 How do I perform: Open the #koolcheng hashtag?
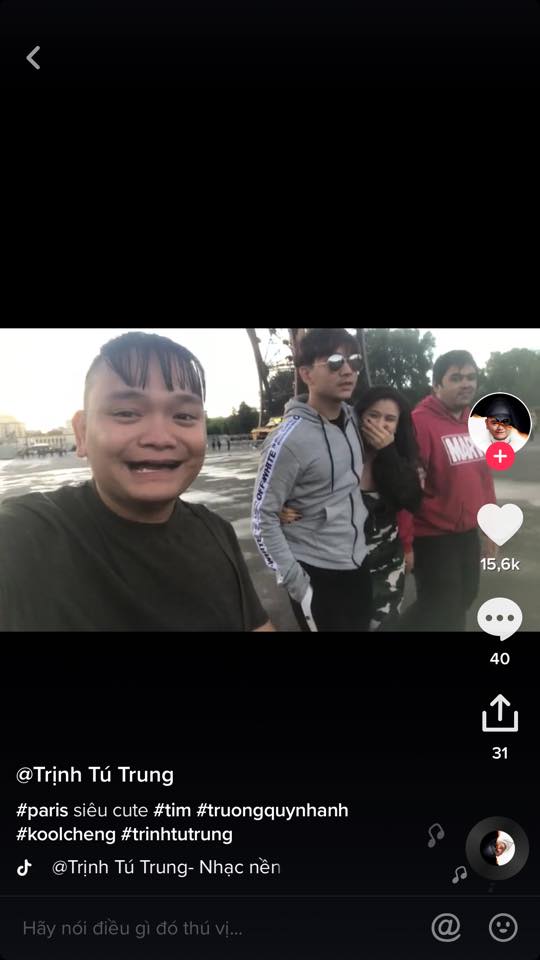point(66,834)
